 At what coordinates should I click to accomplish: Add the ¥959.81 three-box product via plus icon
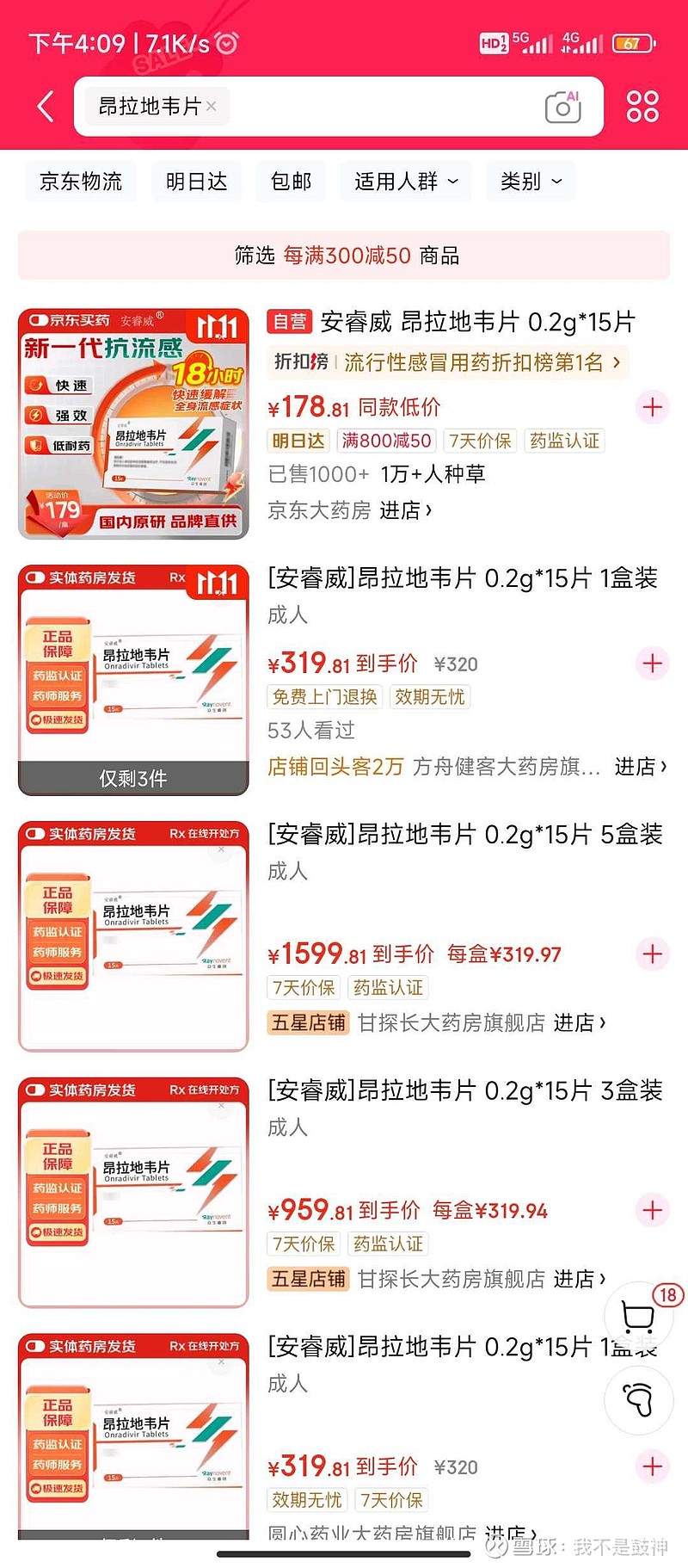click(x=653, y=1210)
